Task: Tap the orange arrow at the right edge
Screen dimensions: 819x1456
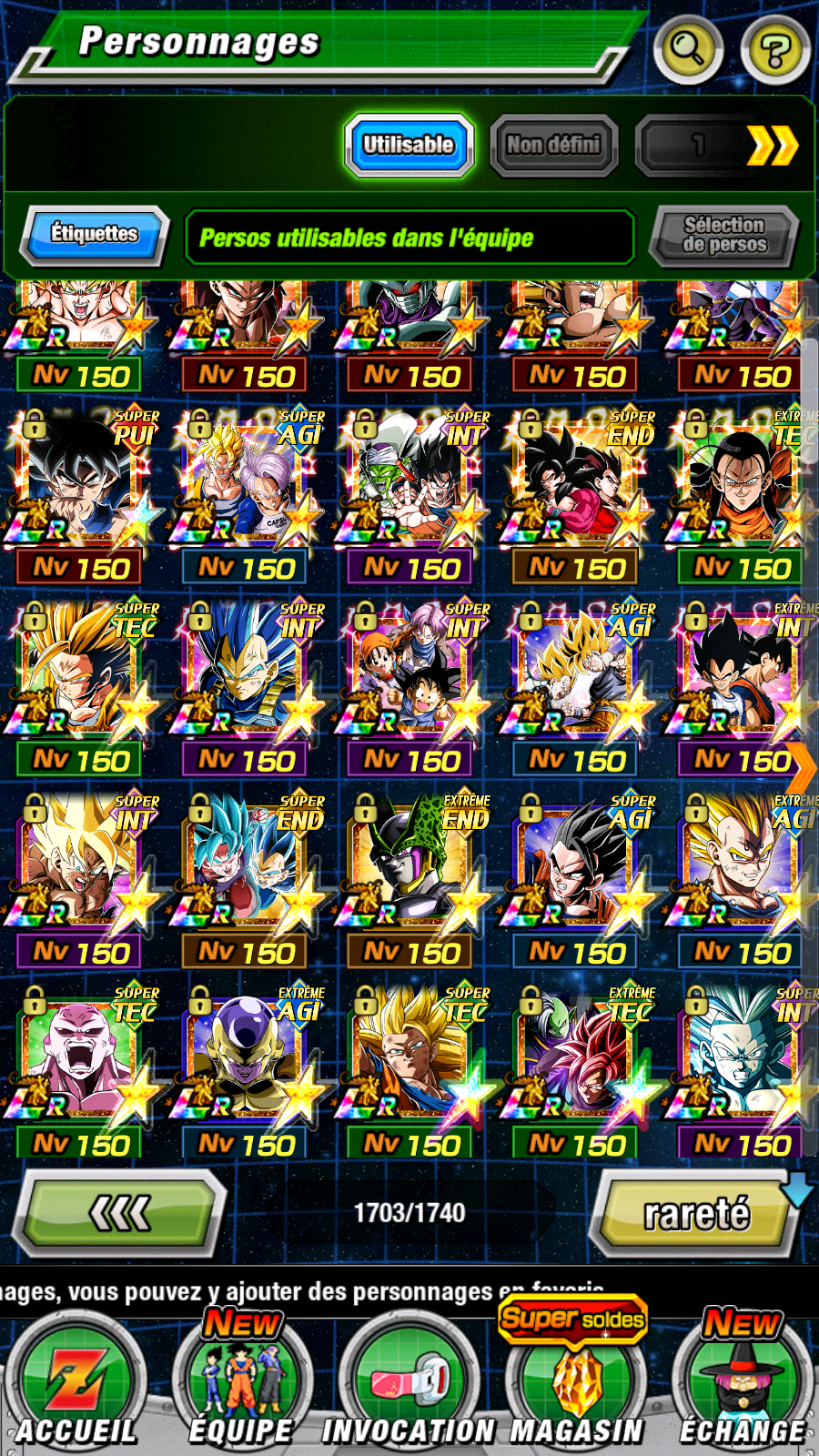Action: point(803,769)
